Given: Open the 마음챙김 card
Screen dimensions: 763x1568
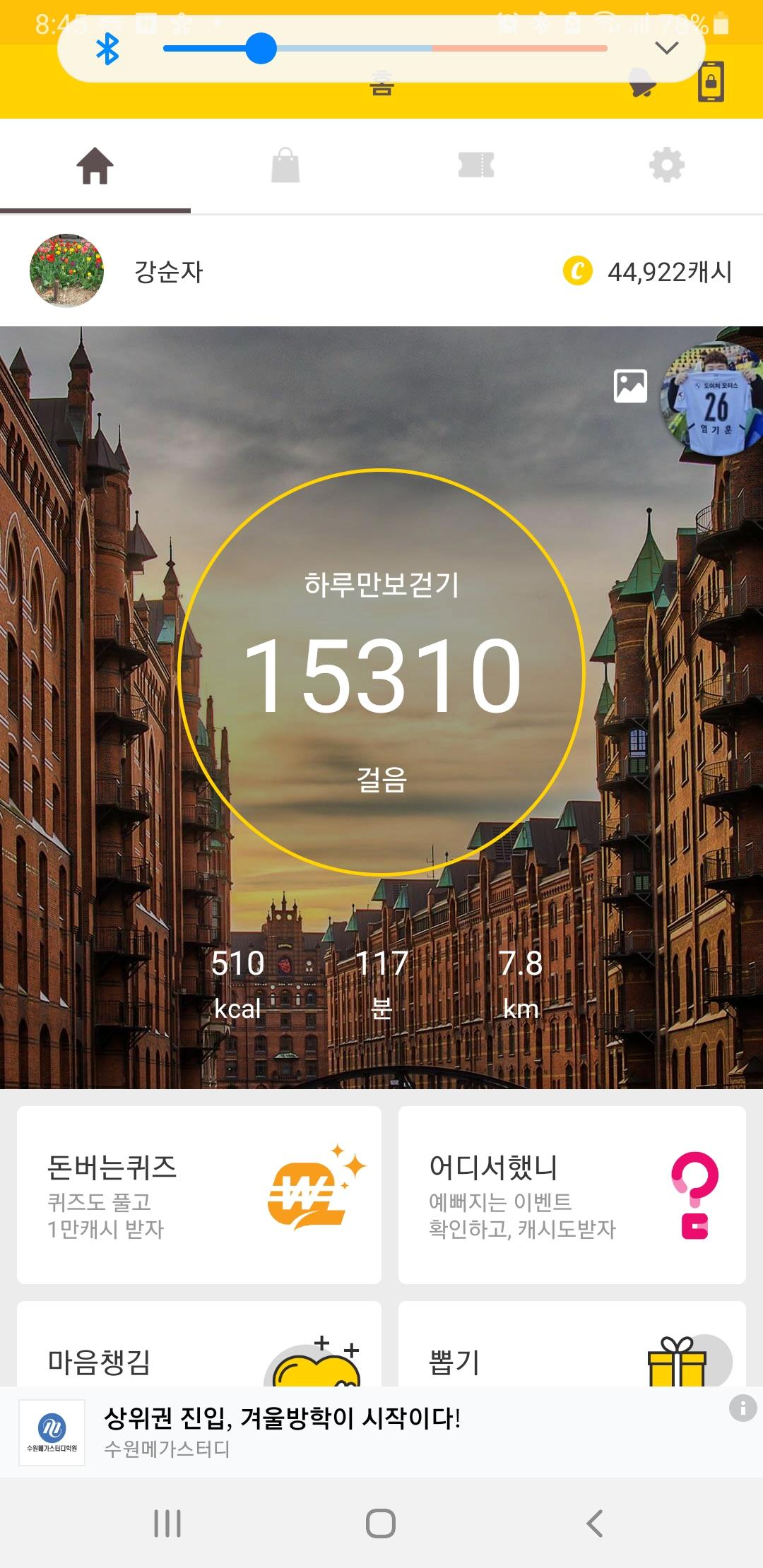Looking at the screenshot, I should (199, 1346).
